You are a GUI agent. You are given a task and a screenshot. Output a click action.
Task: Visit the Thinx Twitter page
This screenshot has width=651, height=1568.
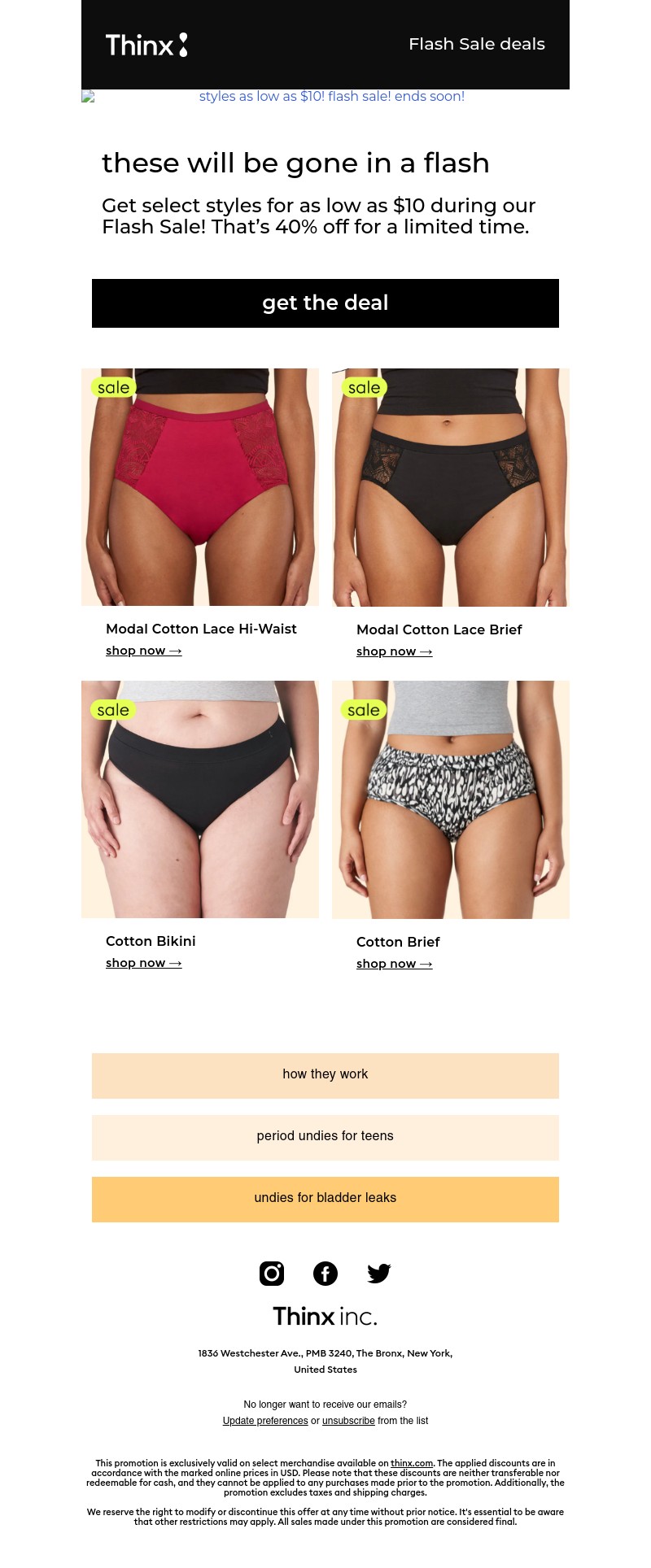(379, 1274)
